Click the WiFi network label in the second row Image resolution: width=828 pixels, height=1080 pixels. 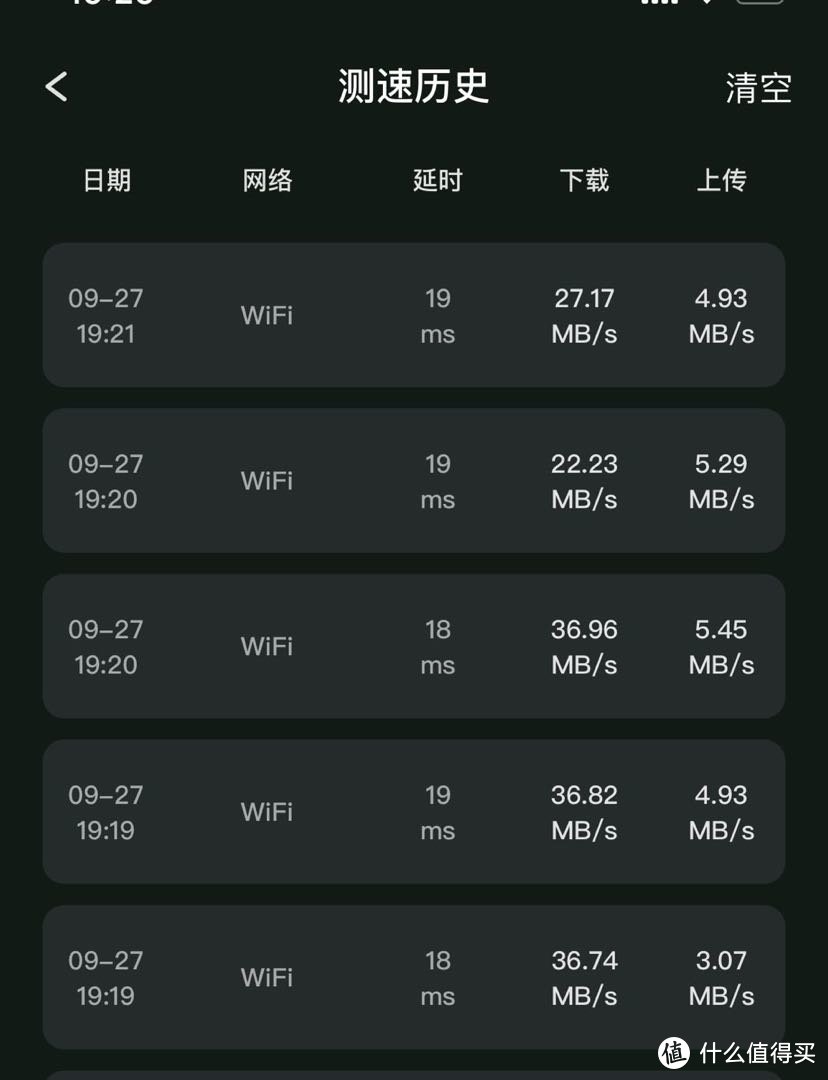pyautogui.click(x=267, y=481)
